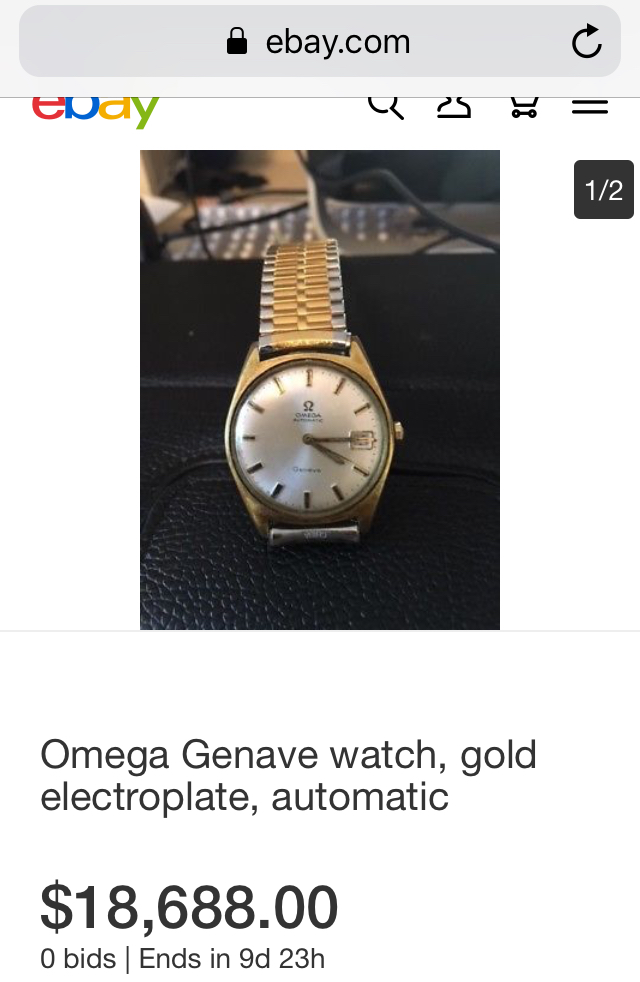This screenshot has height=982, width=640.
Task: Open eBay search magnifier
Action: point(386,105)
